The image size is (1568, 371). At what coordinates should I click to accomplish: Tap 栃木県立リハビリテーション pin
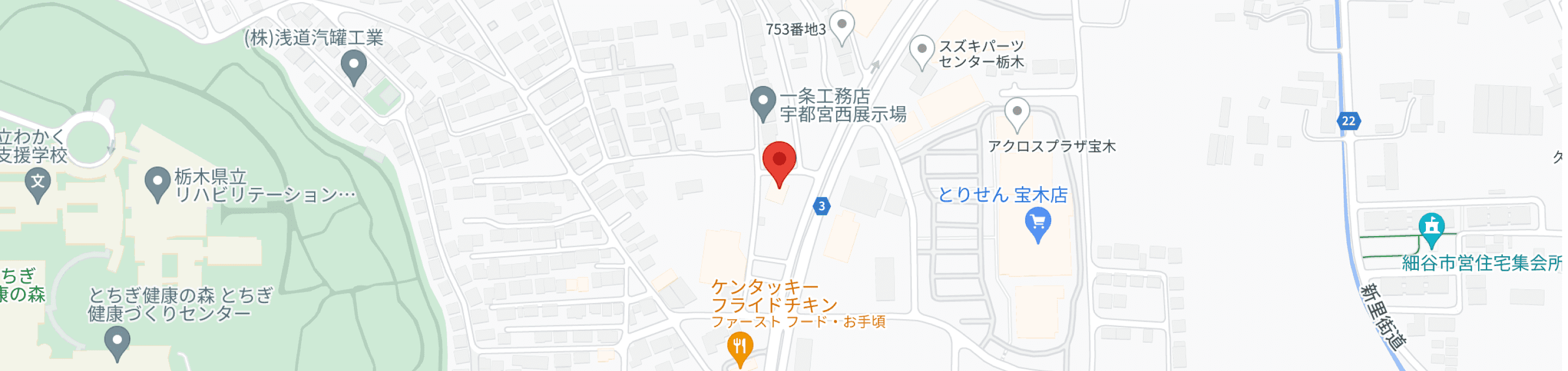coord(158,182)
